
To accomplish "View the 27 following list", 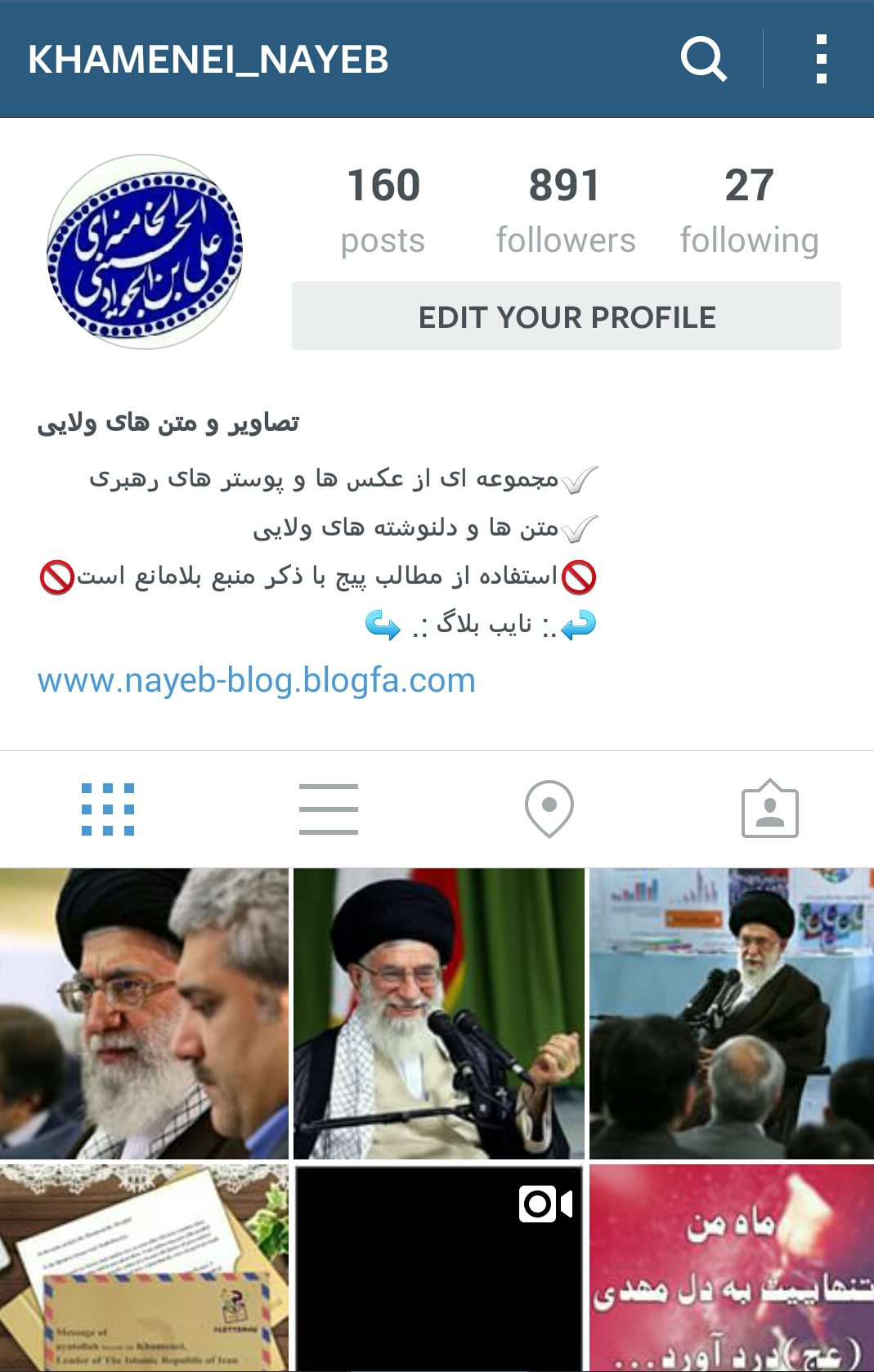I will click(749, 210).
